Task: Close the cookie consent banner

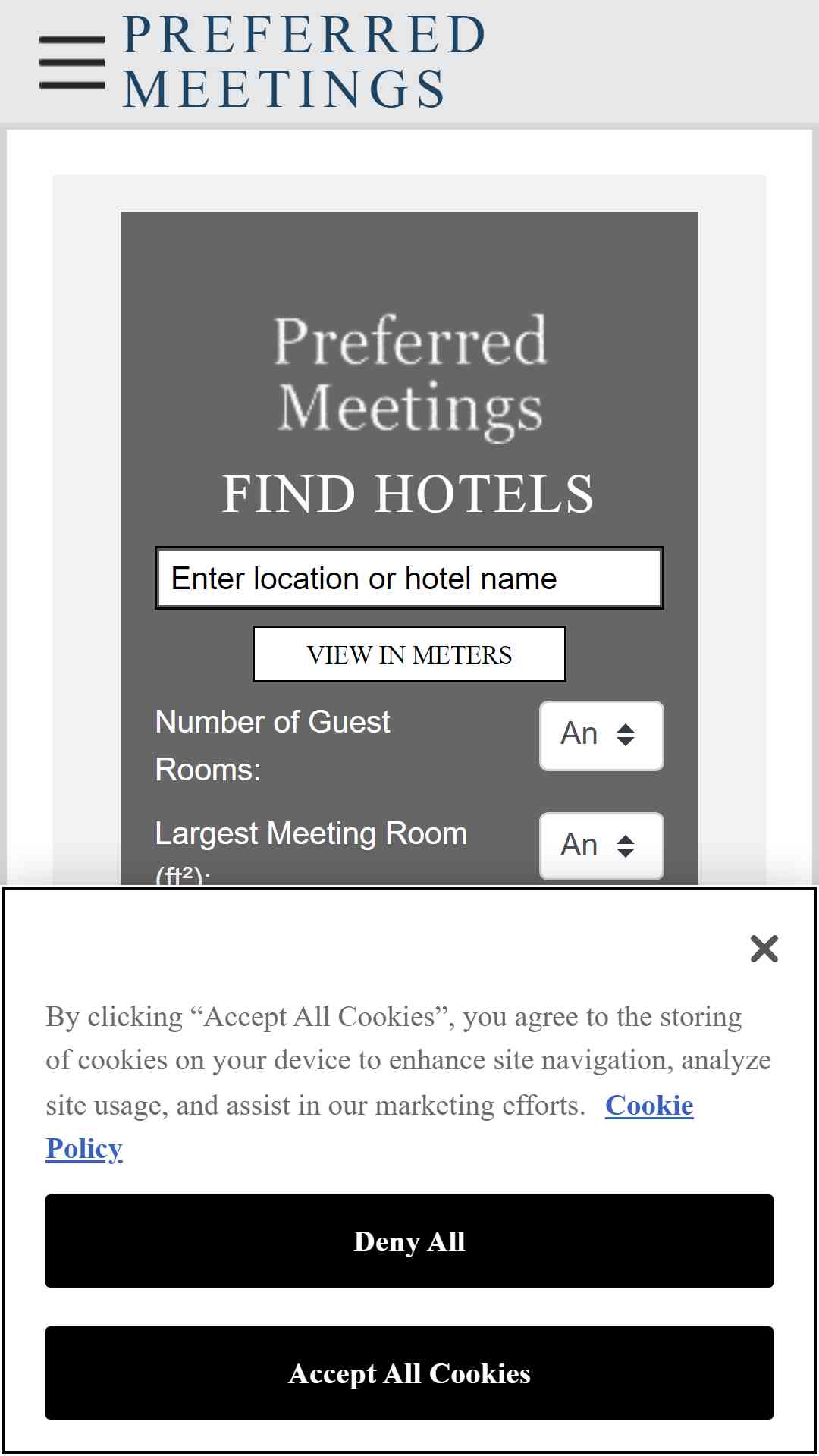Action: (764, 949)
